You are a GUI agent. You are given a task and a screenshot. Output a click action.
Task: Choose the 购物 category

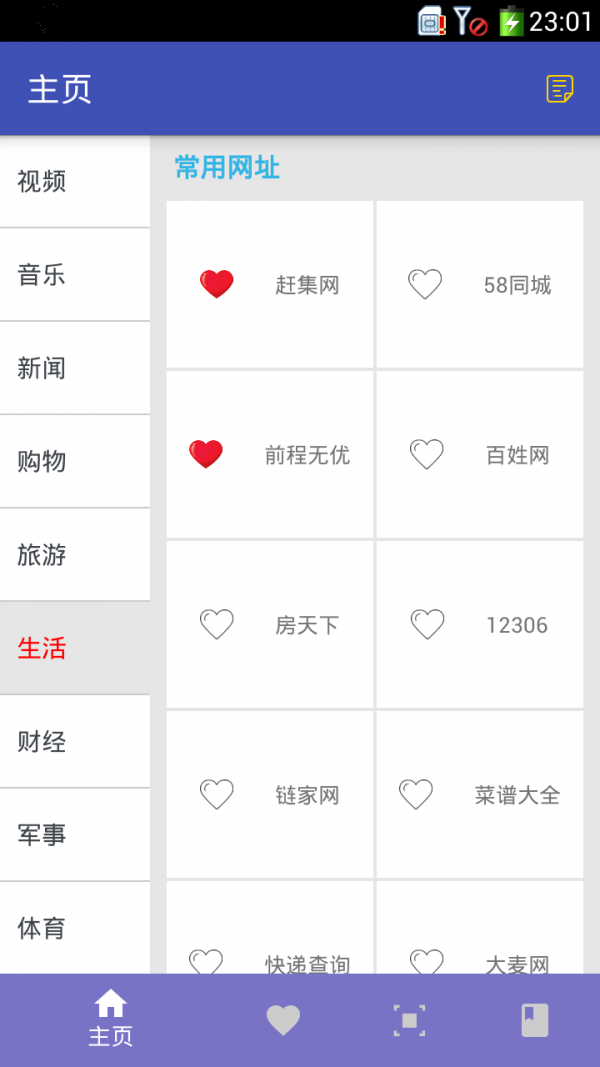74,461
